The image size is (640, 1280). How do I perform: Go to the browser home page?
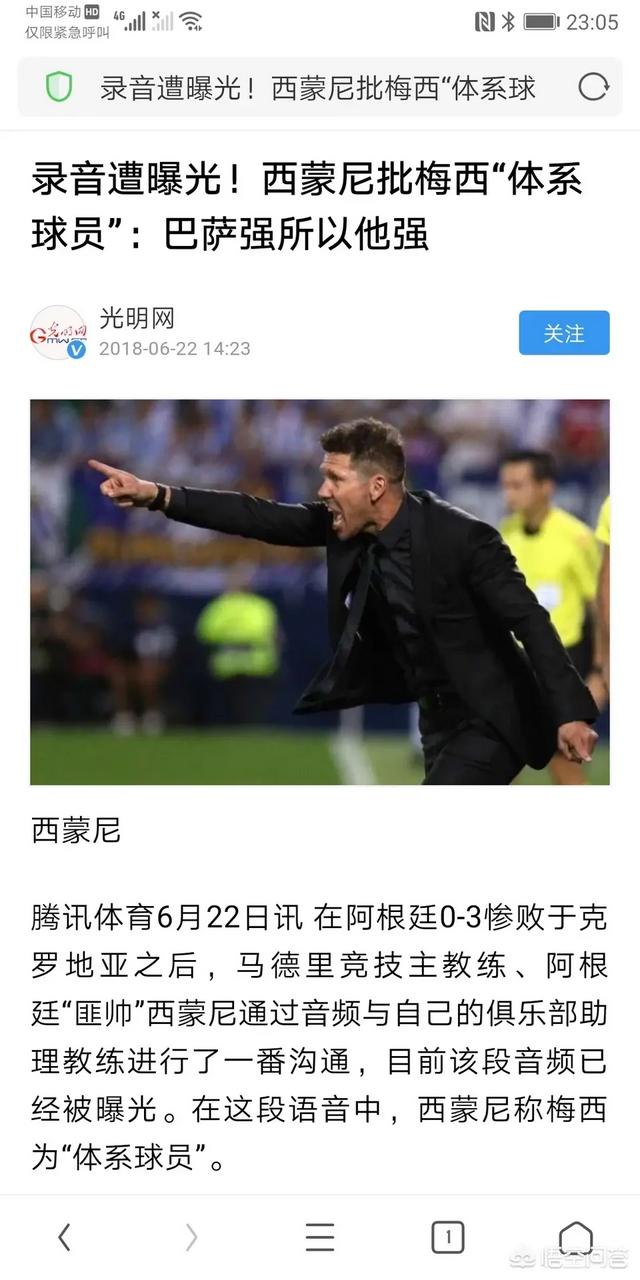pyautogui.click(x=576, y=1237)
